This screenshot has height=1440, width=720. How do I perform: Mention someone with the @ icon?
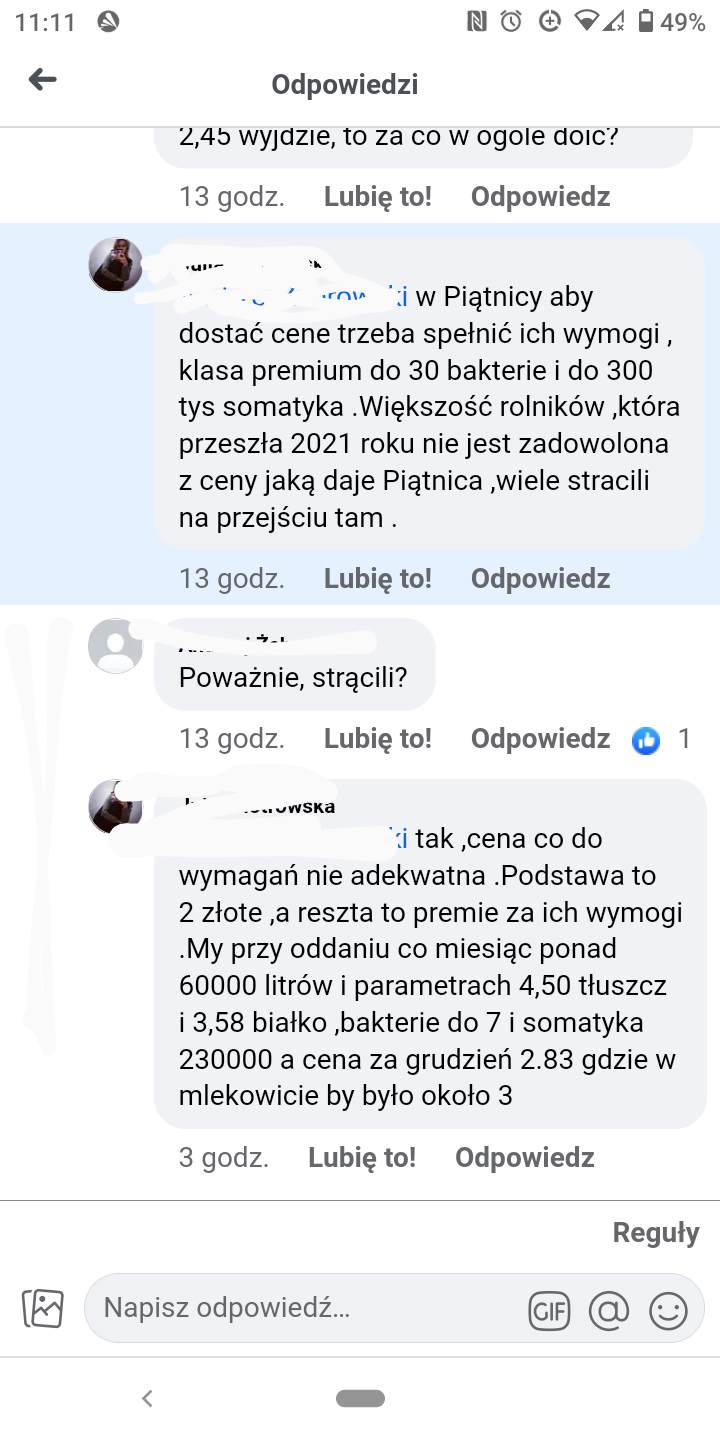(608, 1309)
